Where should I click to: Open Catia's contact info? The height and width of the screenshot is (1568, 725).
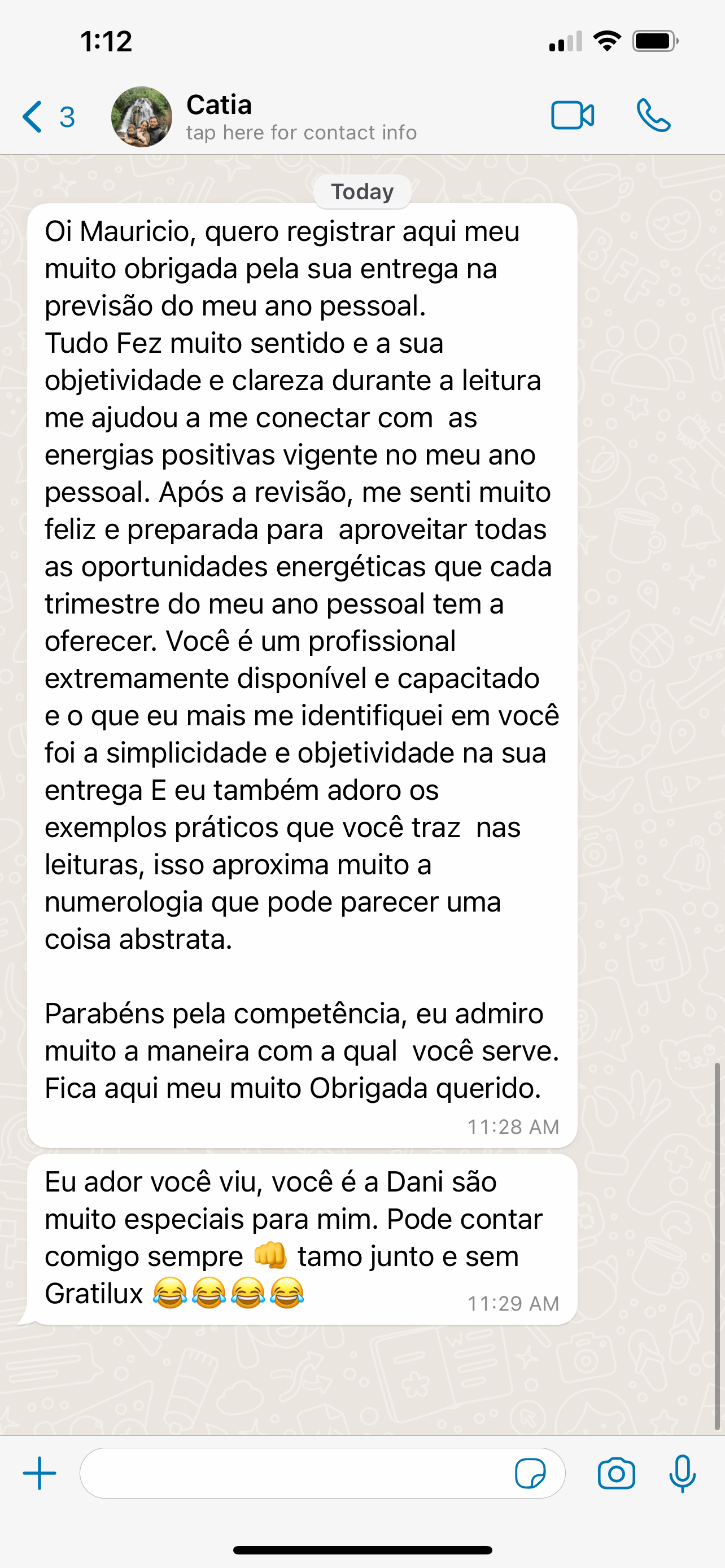tap(302, 117)
